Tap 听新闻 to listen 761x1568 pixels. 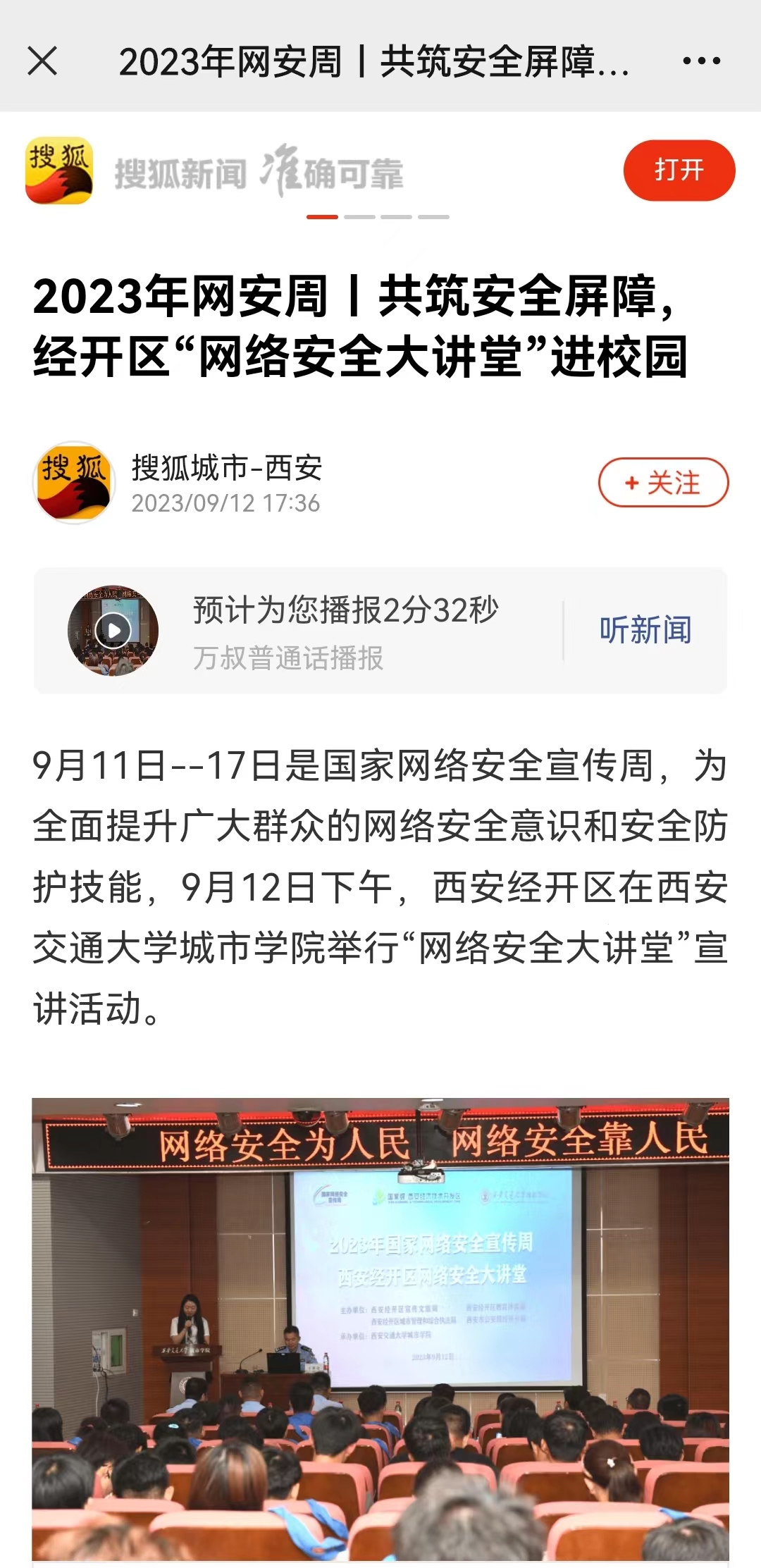point(645,630)
